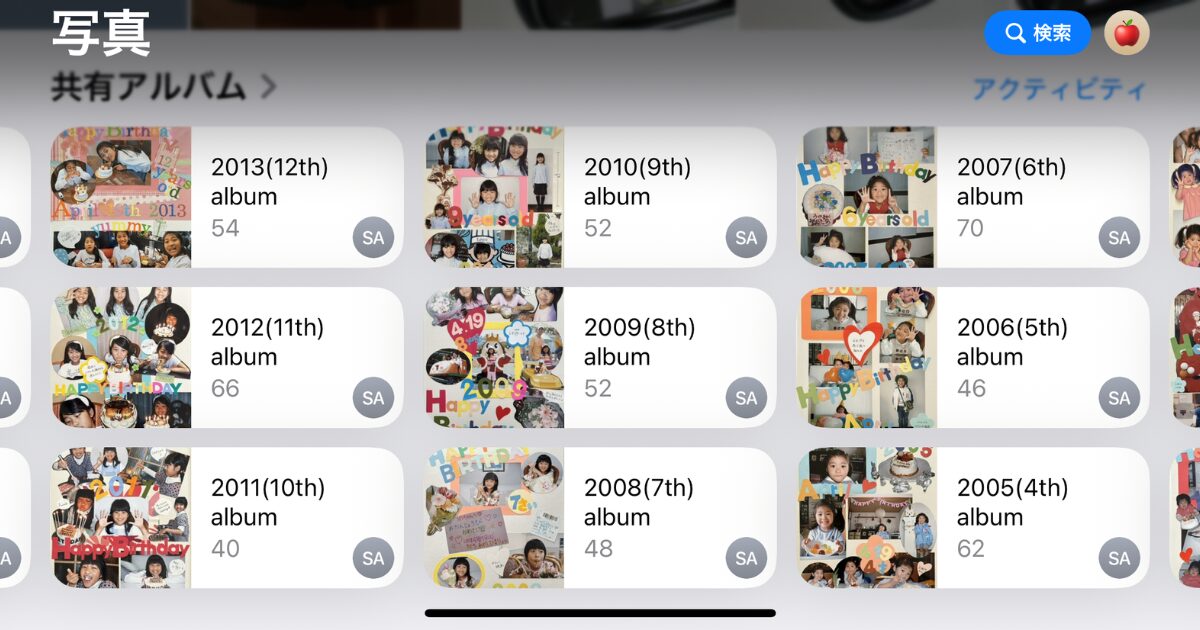The height and width of the screenshot is (630, 1200).
Task: Open the 2007(6th) album
Action: click(973, 197)
